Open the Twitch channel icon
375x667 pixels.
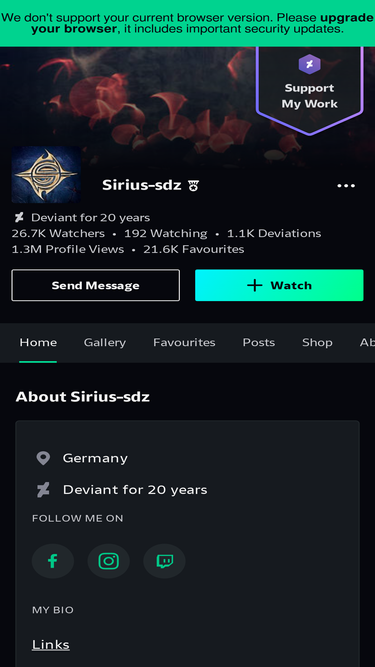[165, 561]
